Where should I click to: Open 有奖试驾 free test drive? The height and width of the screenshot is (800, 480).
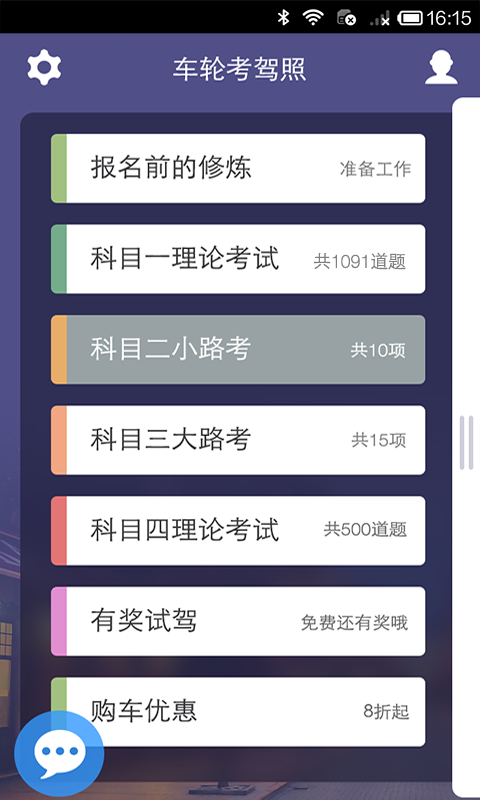(x=238, y=621)
